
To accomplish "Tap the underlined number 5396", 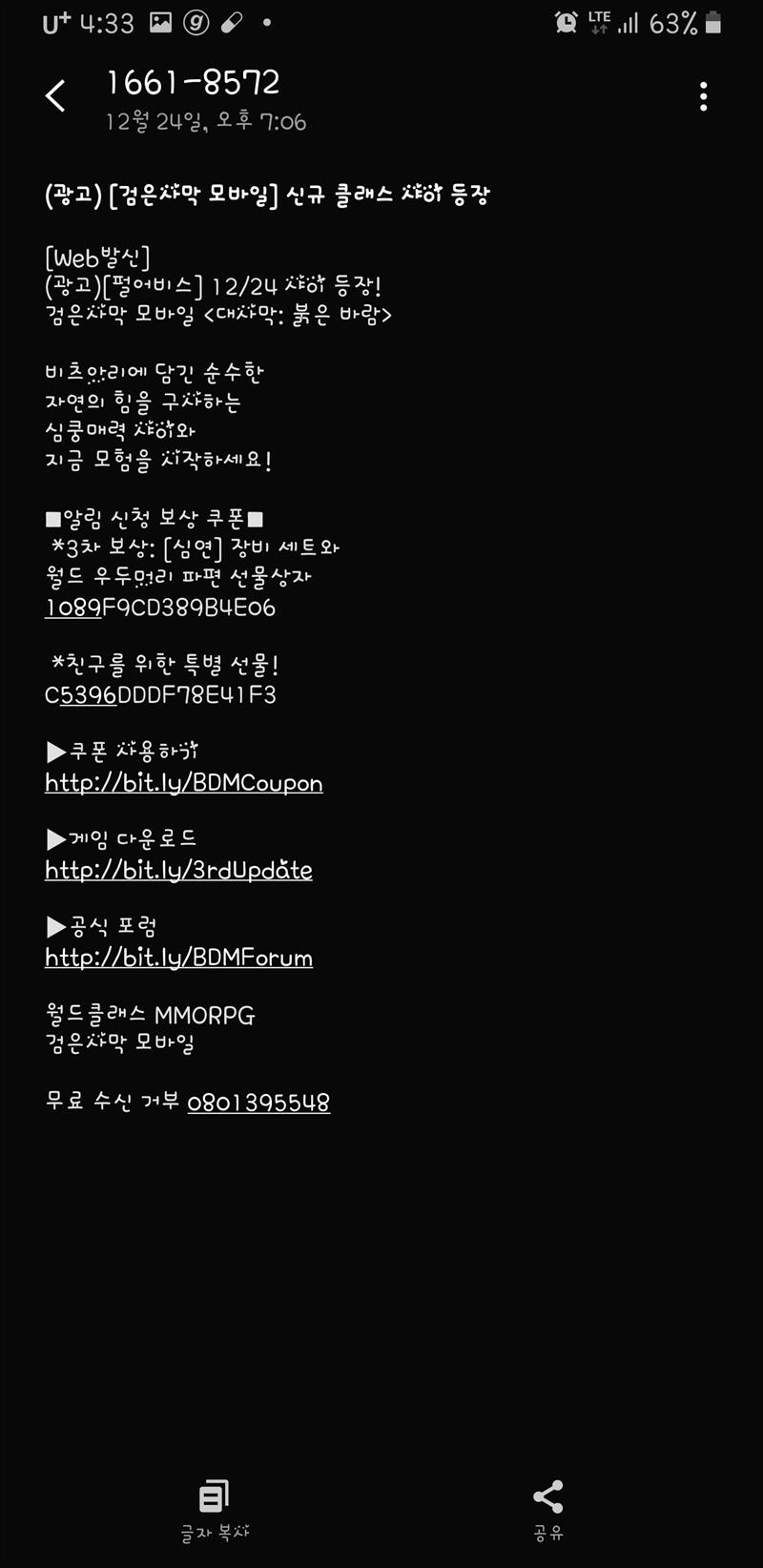I will [x=89, y=695].
